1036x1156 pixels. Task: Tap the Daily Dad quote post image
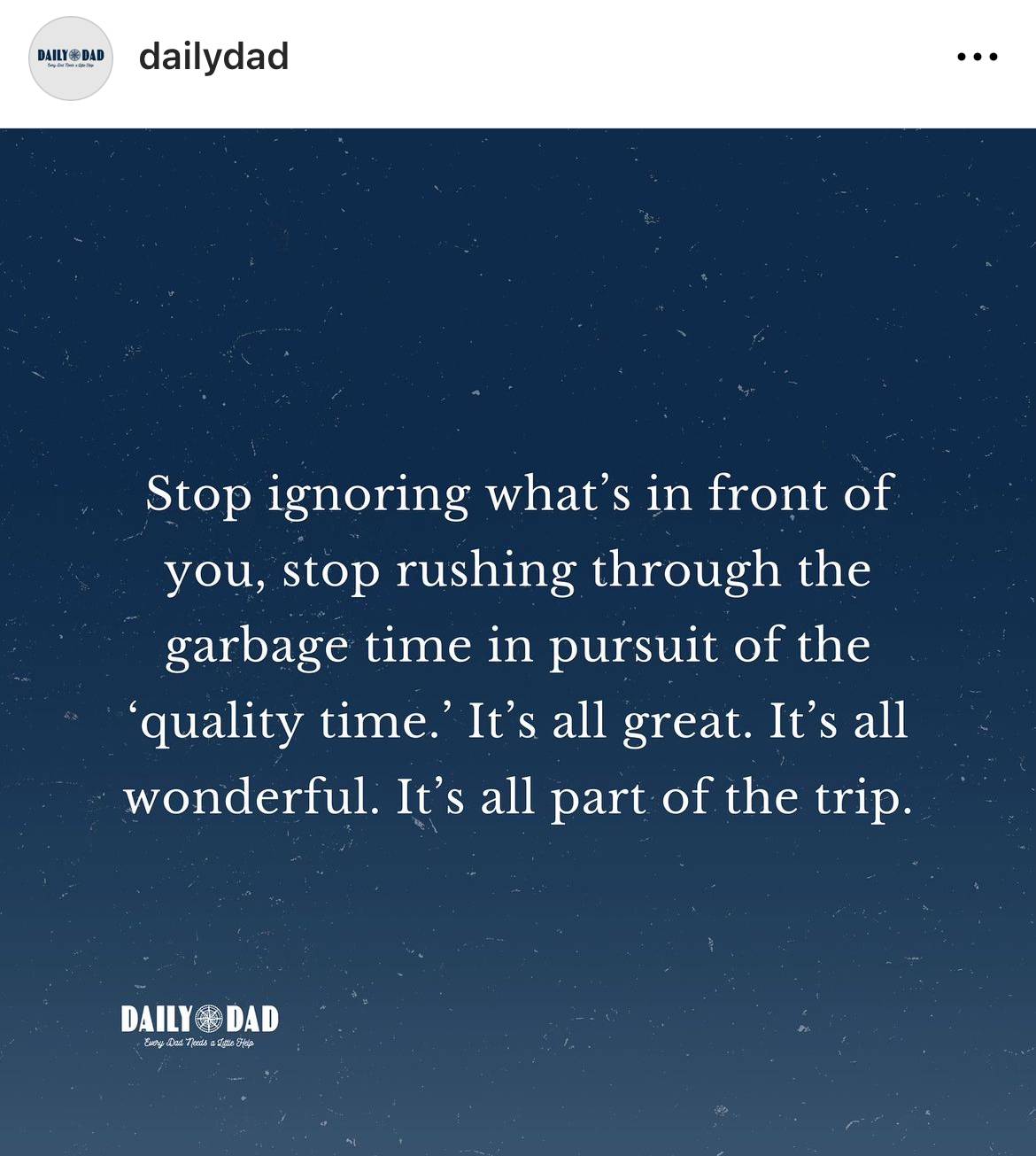(x=518, y=642)
